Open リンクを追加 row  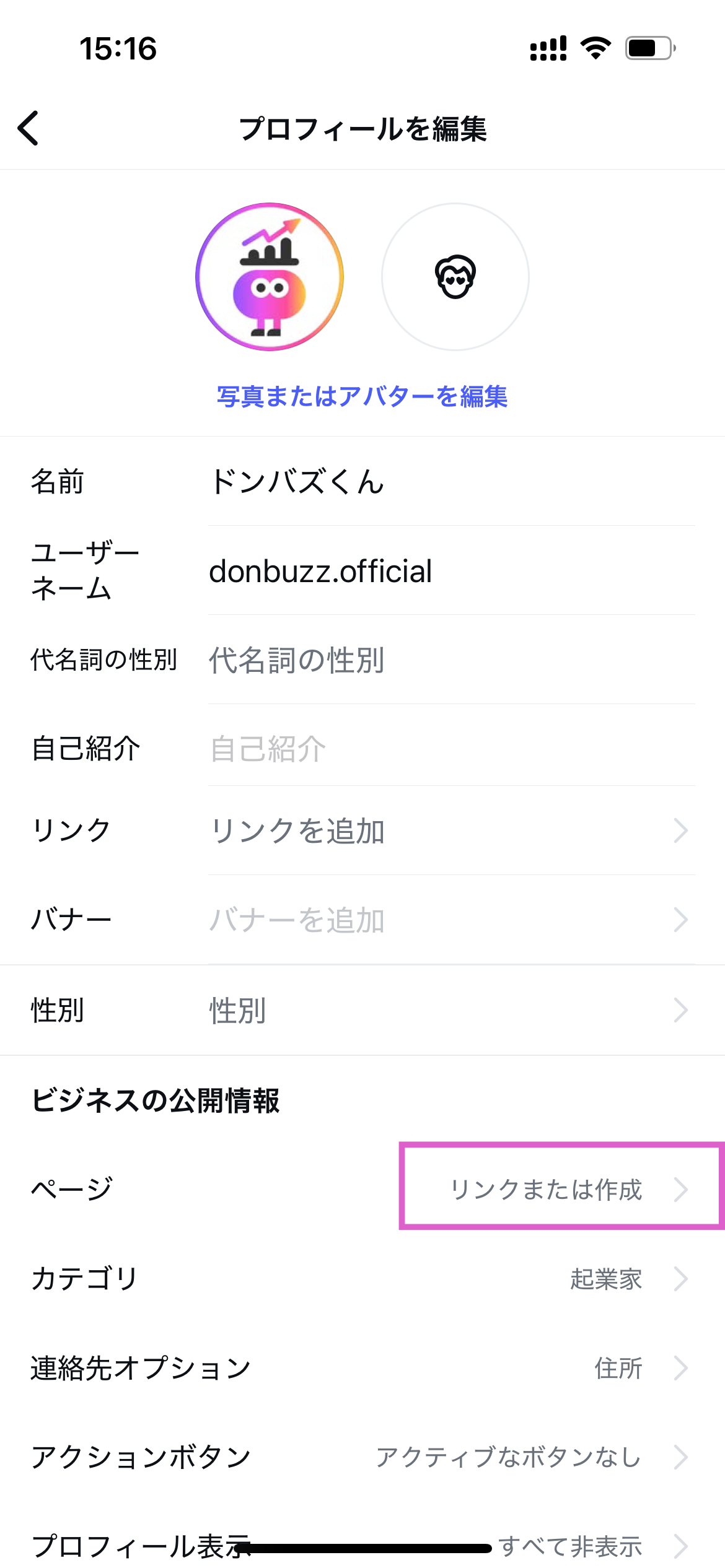pyautogui.click(x=451, y=831)
